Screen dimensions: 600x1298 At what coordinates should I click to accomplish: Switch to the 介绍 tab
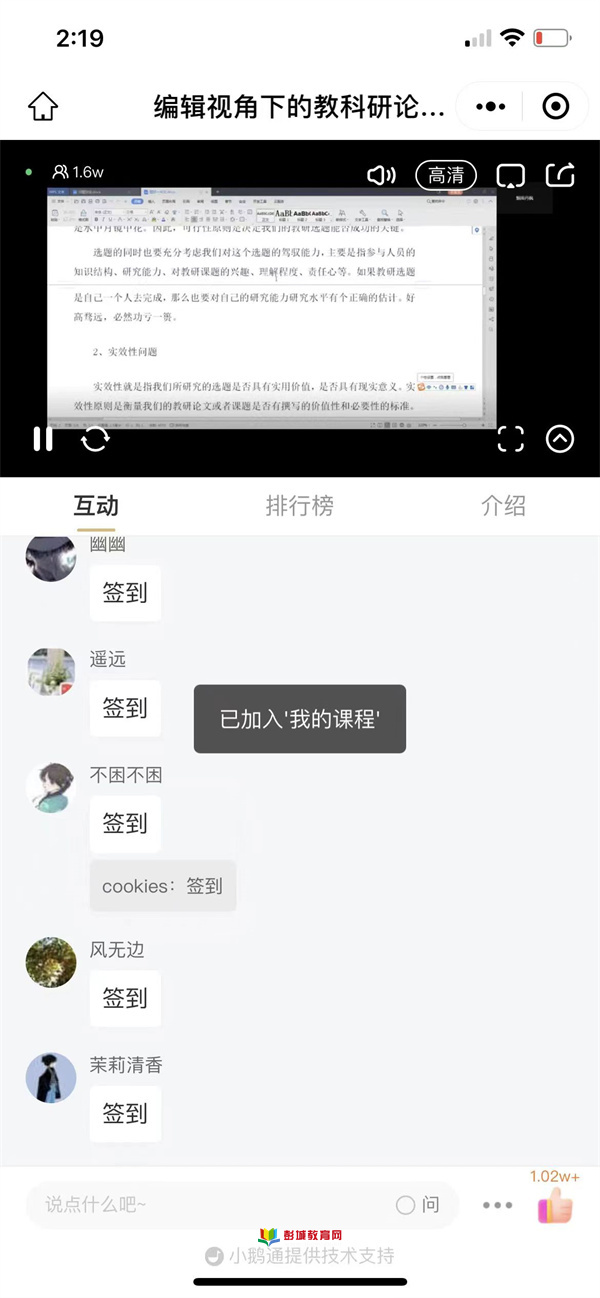(x=503, y=506)
